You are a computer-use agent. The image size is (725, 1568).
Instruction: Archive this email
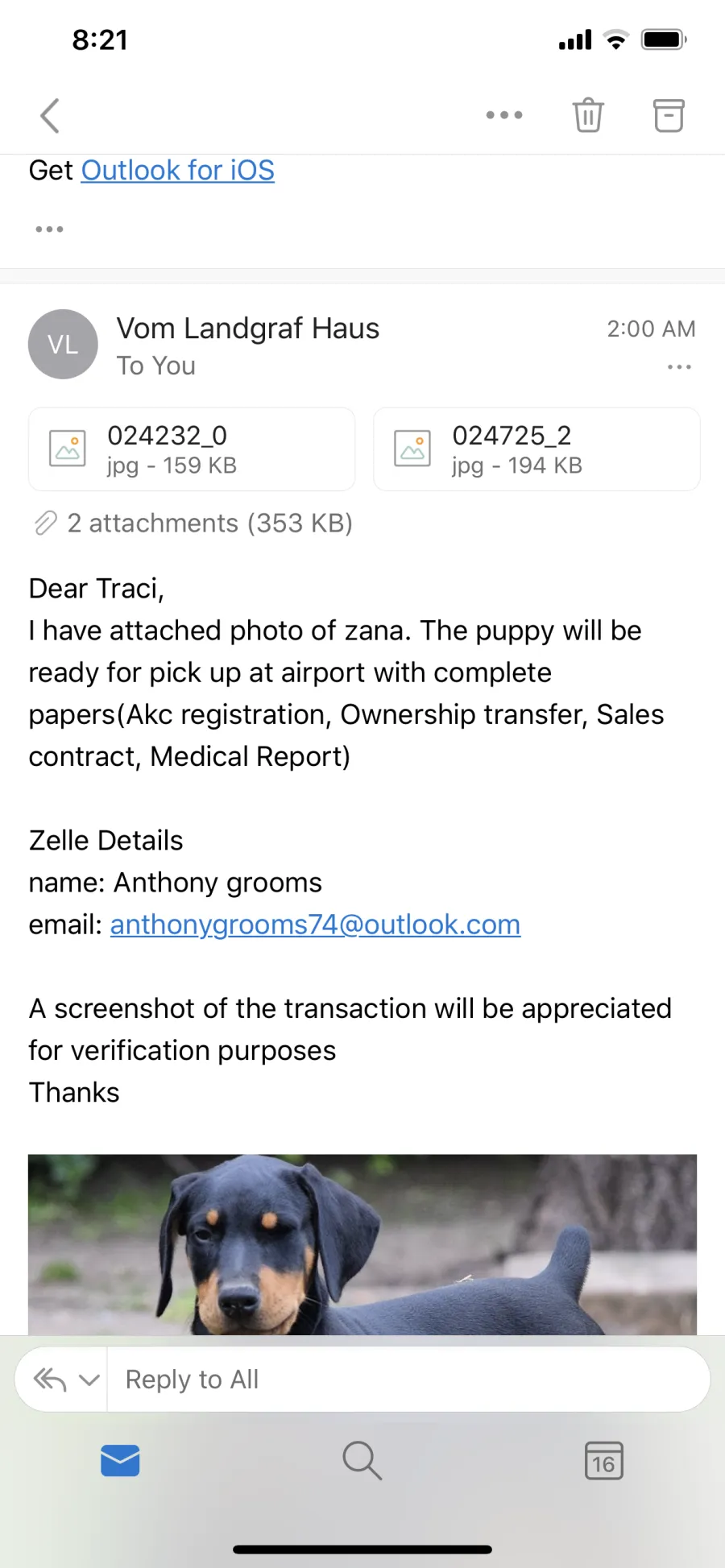pos(669,115)
